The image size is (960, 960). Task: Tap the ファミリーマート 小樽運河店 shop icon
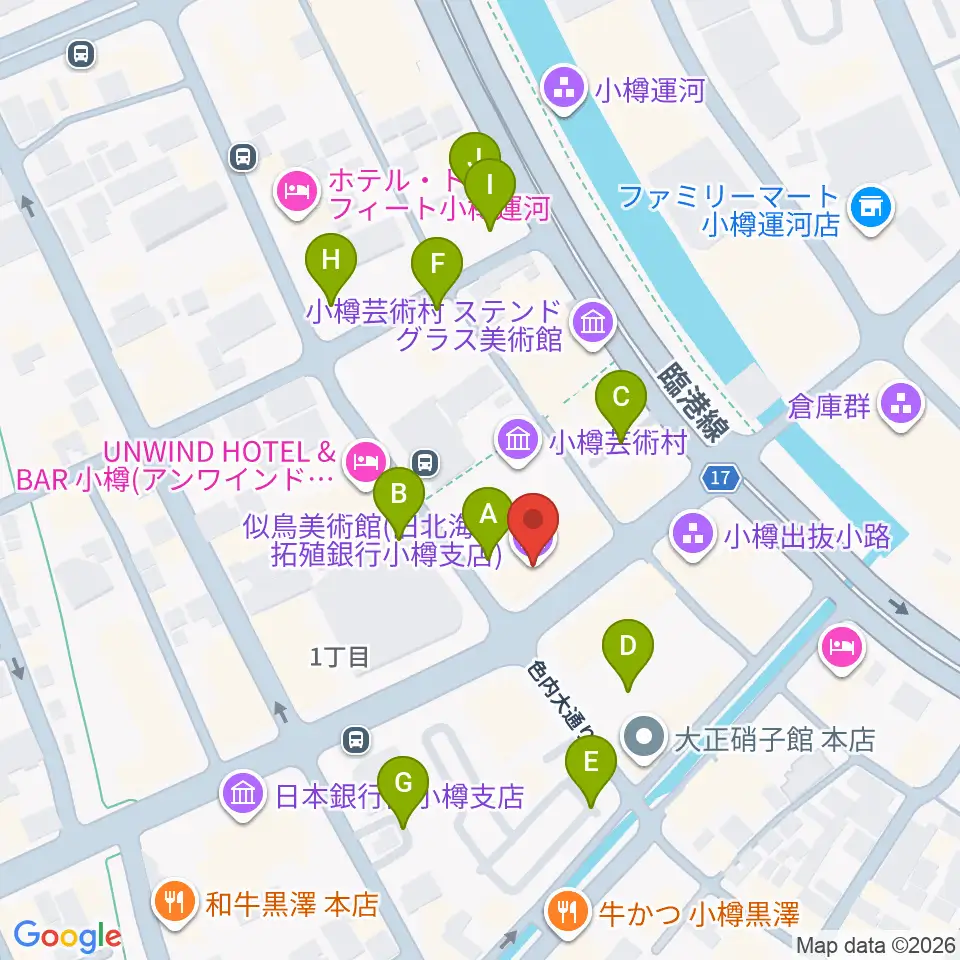(x=872, y=210)
